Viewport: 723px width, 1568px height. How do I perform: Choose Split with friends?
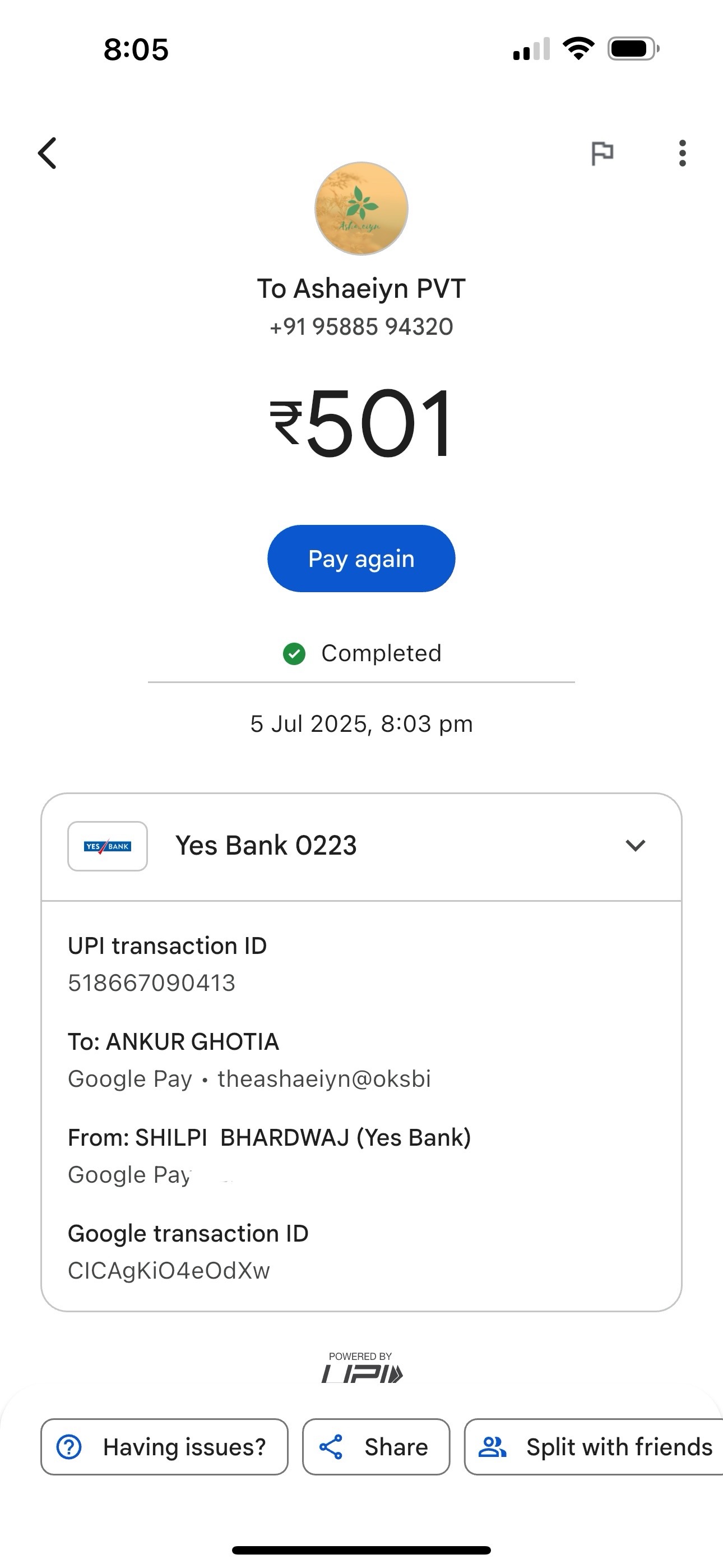(x=594, y=1447)
